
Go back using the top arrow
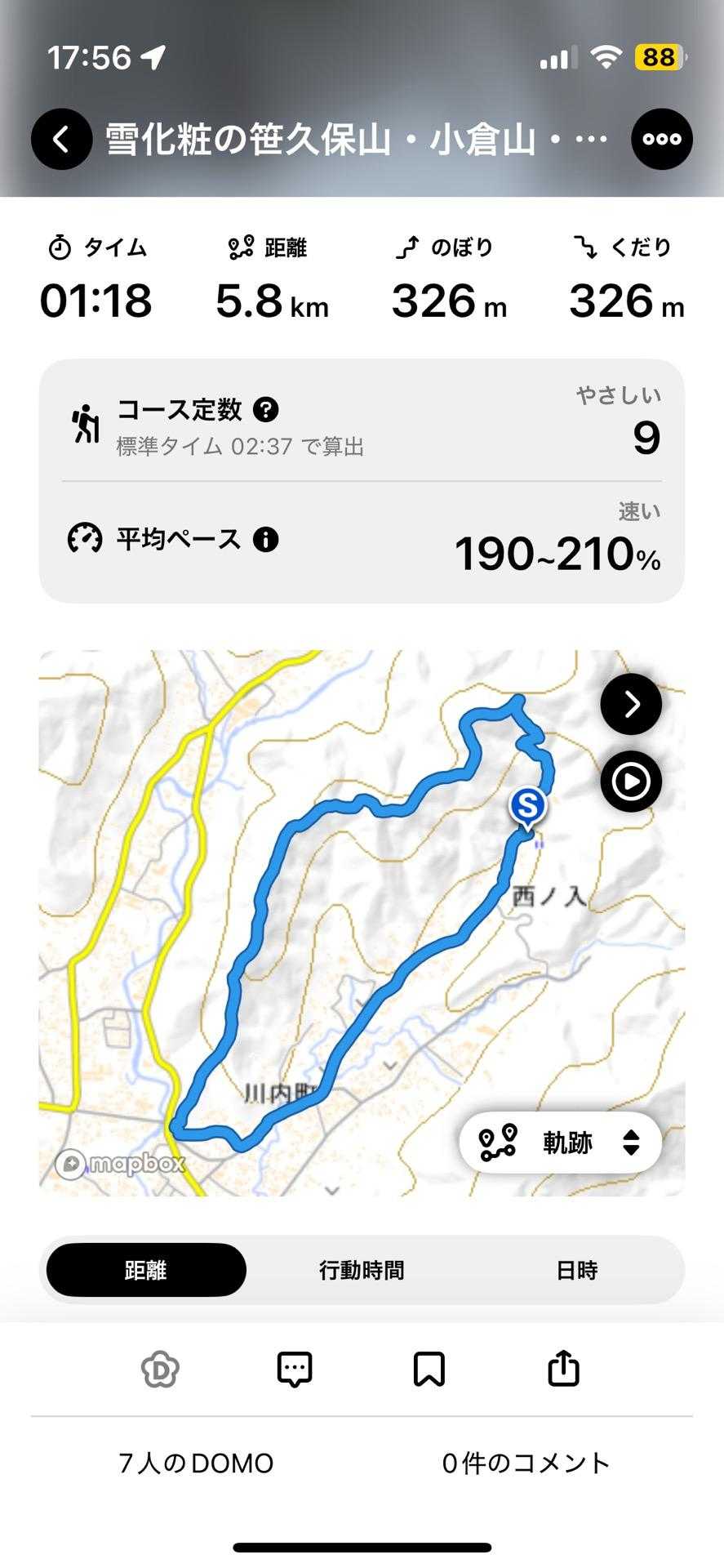[61, 139]
